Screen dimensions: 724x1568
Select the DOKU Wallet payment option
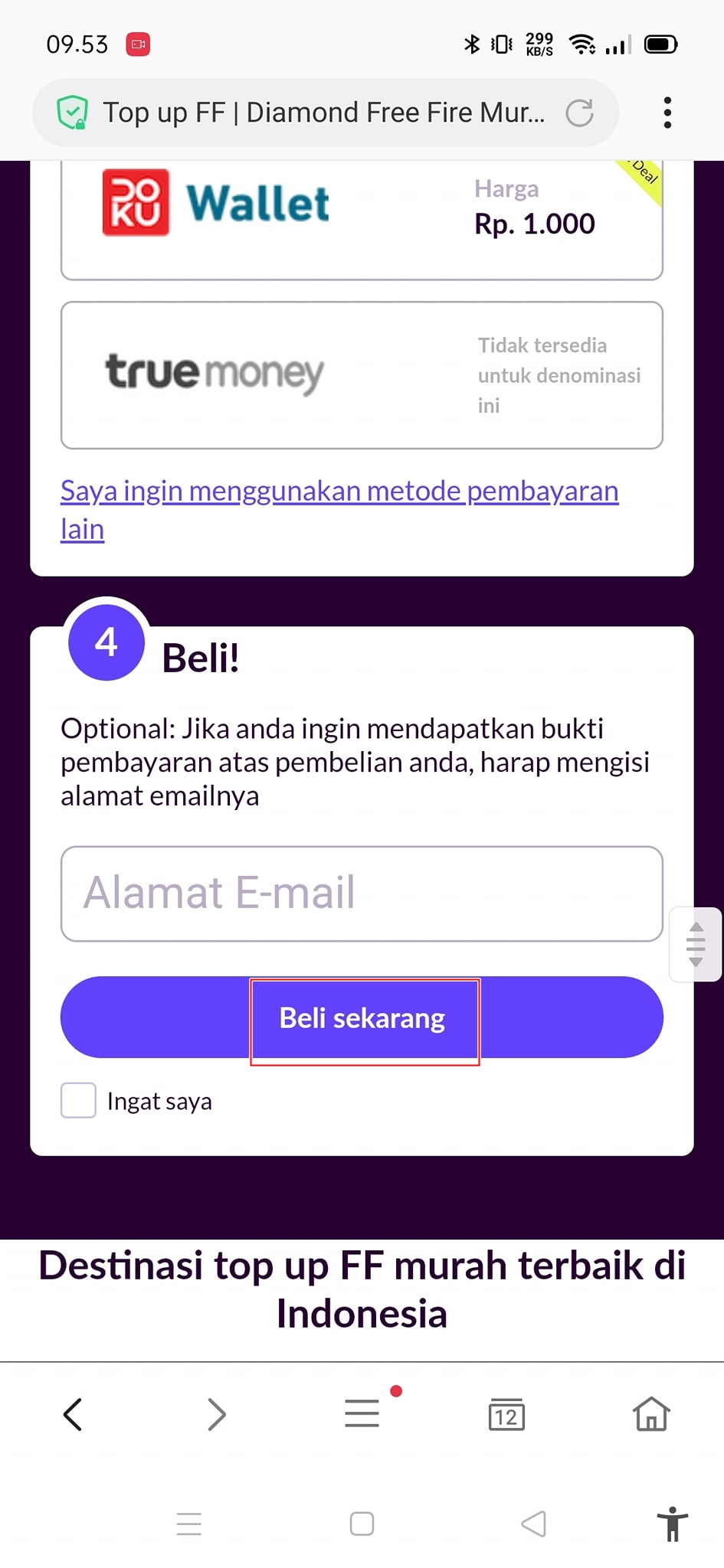click(361, 218)
